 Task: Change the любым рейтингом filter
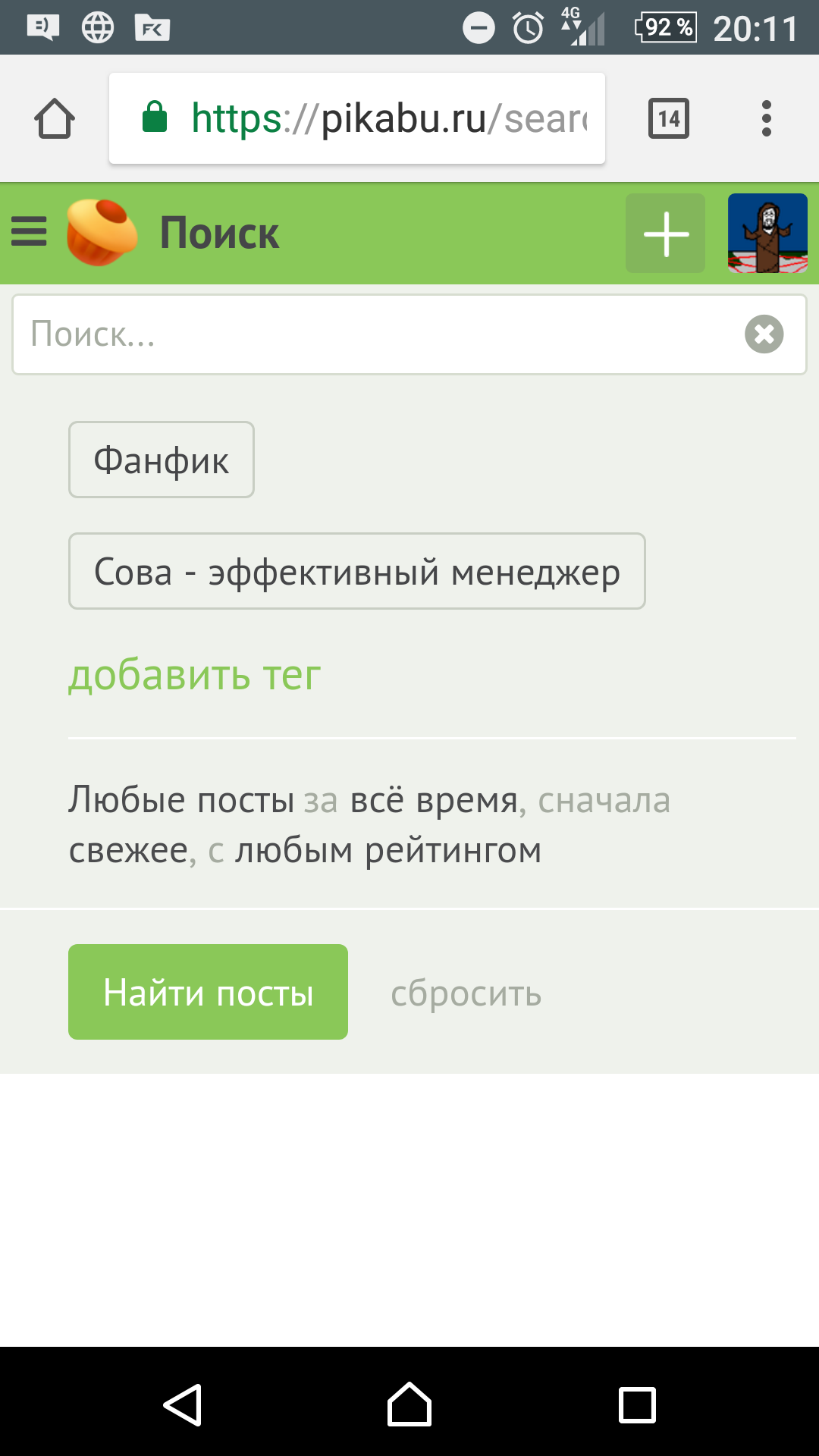click(388, 851)
